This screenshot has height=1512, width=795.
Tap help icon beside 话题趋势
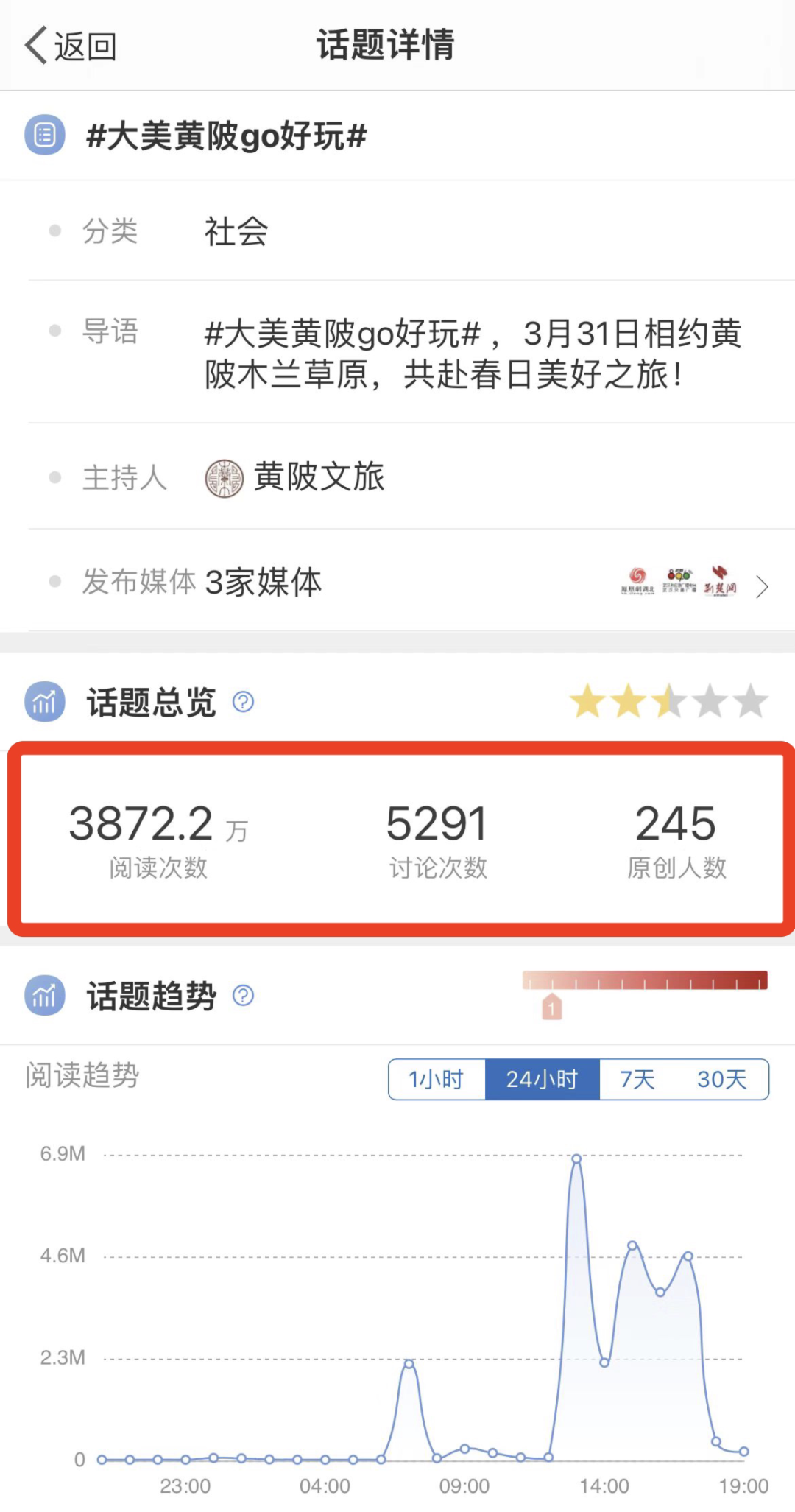coord(243,996)
